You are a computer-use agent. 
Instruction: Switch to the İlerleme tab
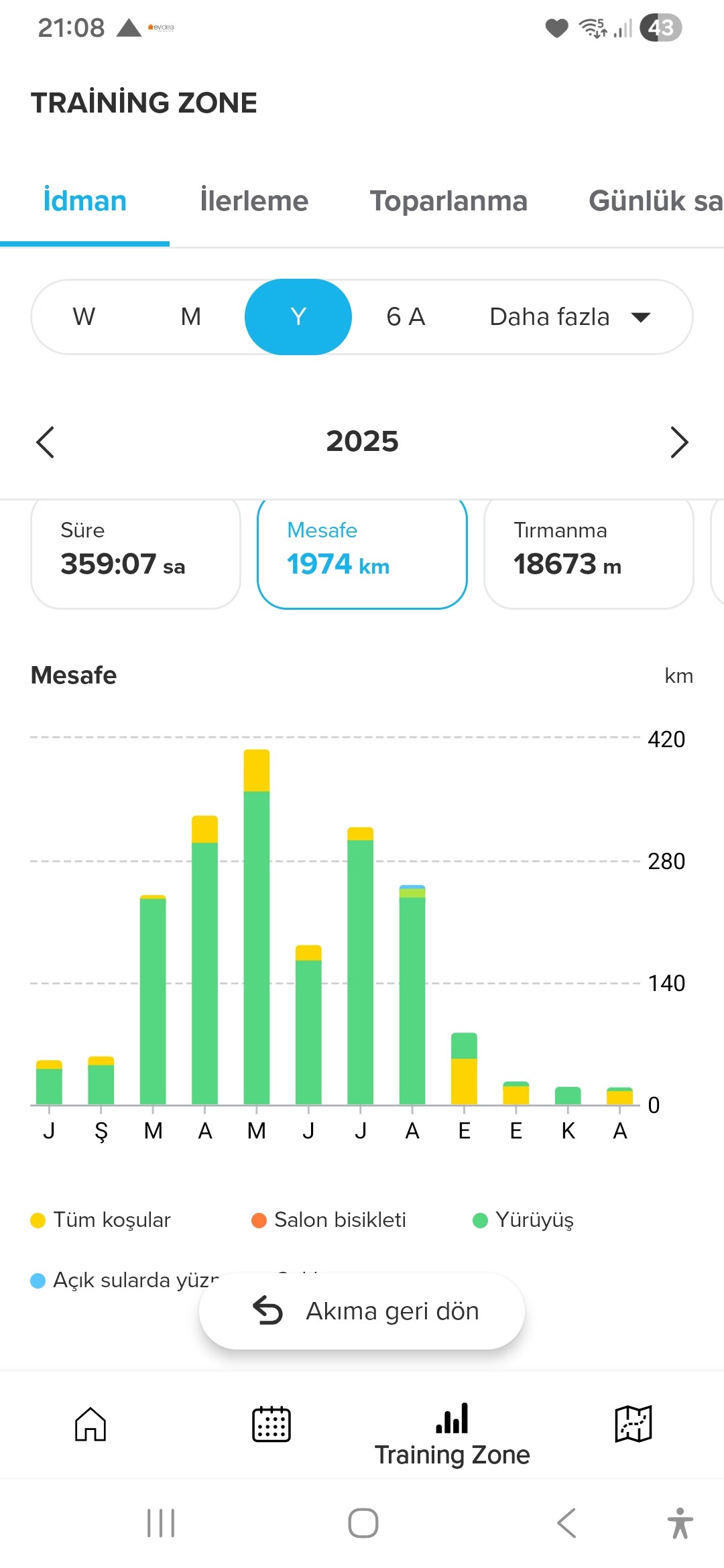pos(254,201)
